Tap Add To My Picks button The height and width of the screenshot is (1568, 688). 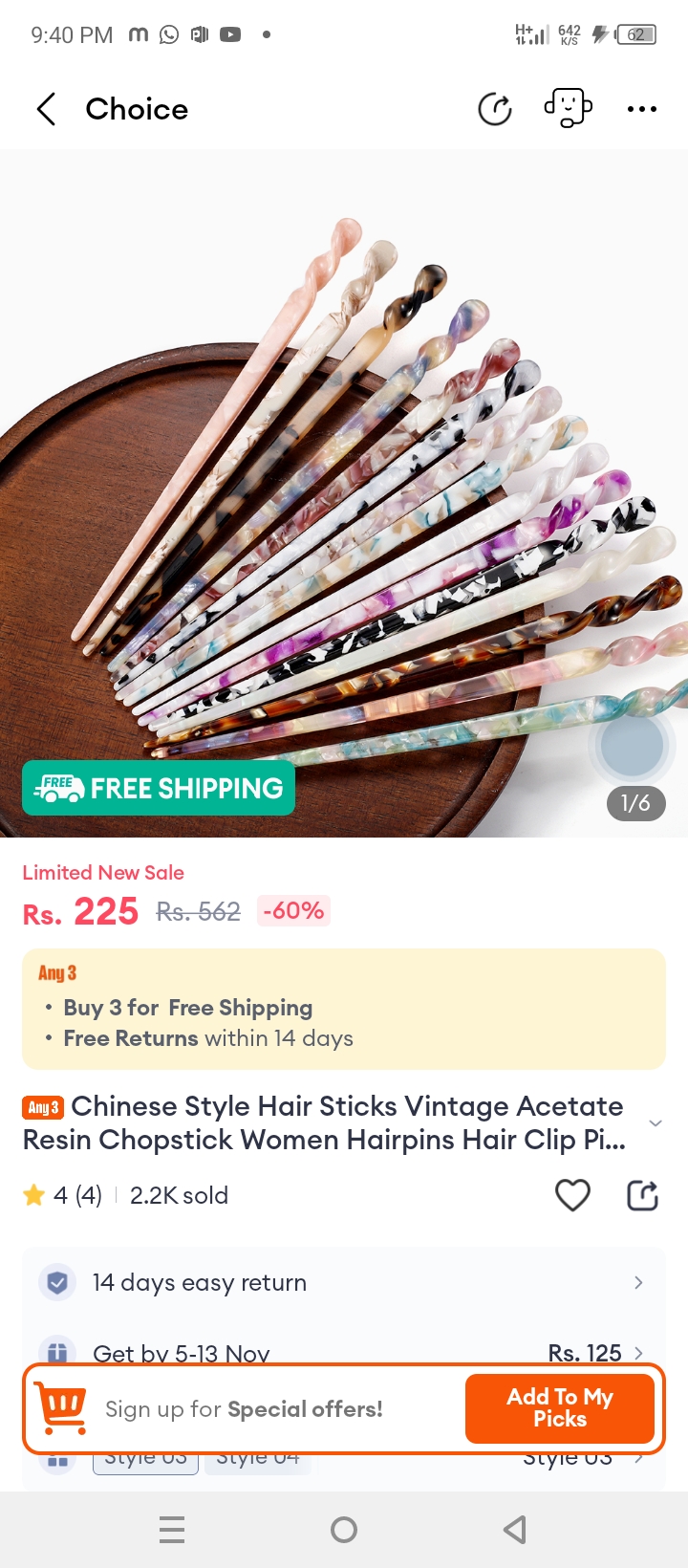coord(560,1408)
